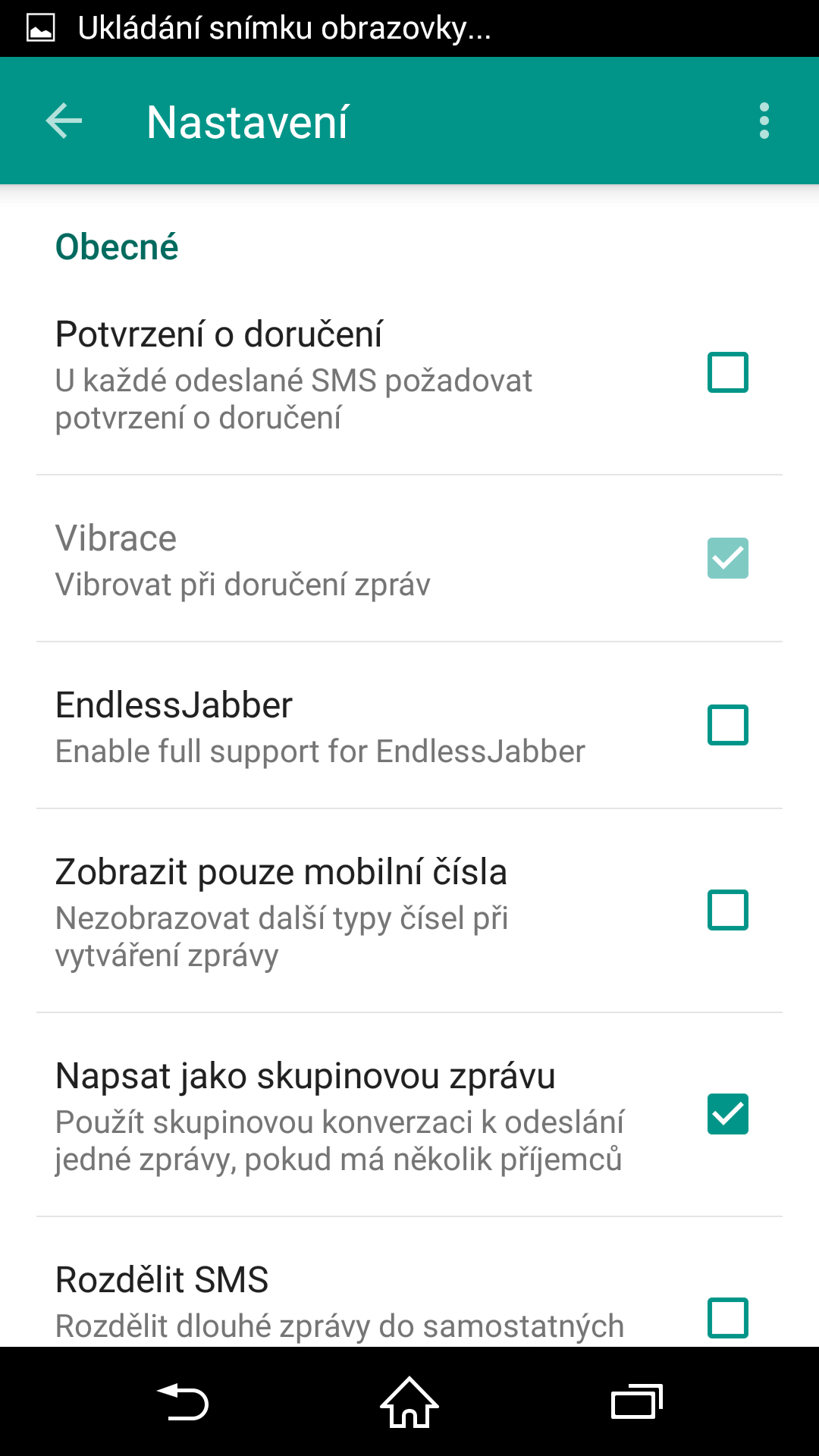Tap the Vibrace checkbox

(x=728, y=558)
